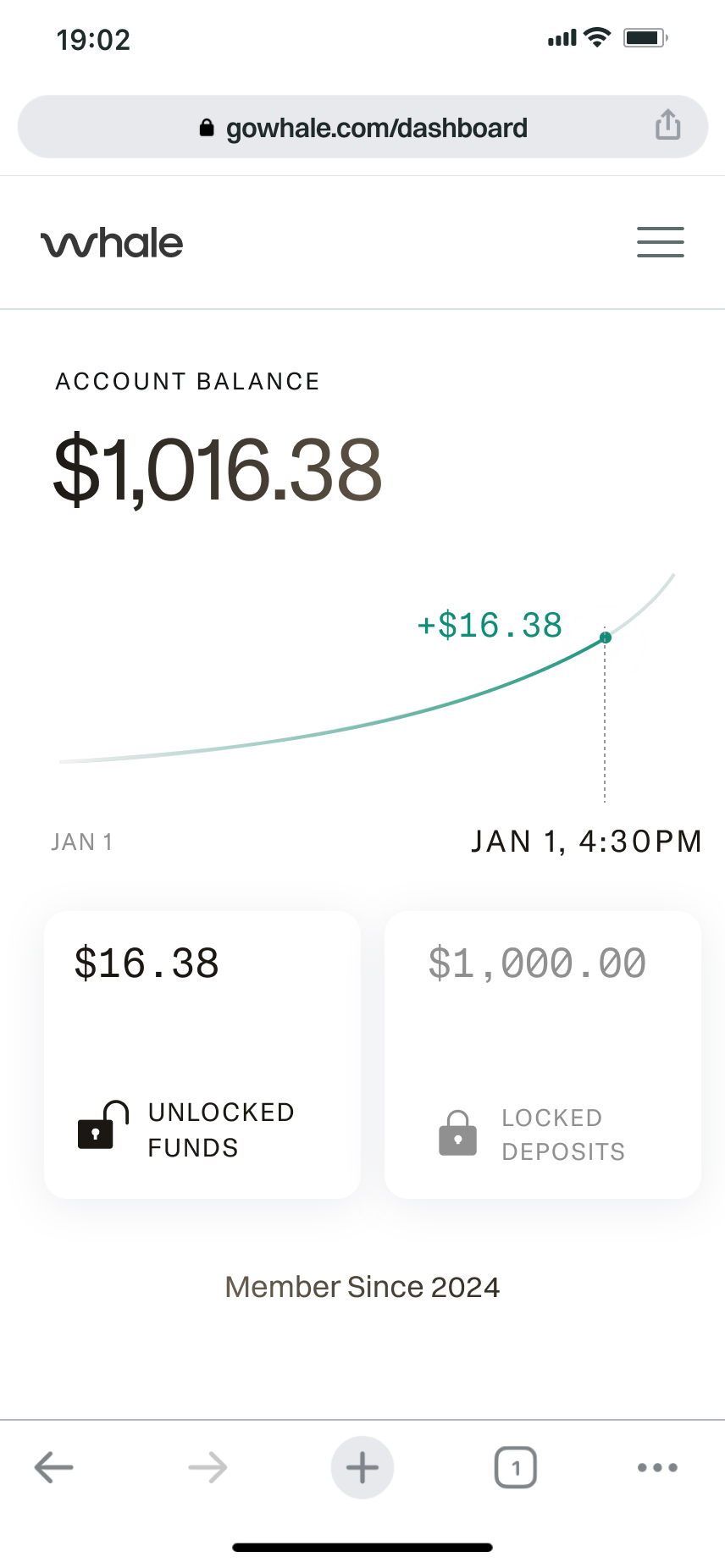Viewport: 725px width, 1568px height.
Task: Open the hamburger menu
Action: (x=661, y=242)
